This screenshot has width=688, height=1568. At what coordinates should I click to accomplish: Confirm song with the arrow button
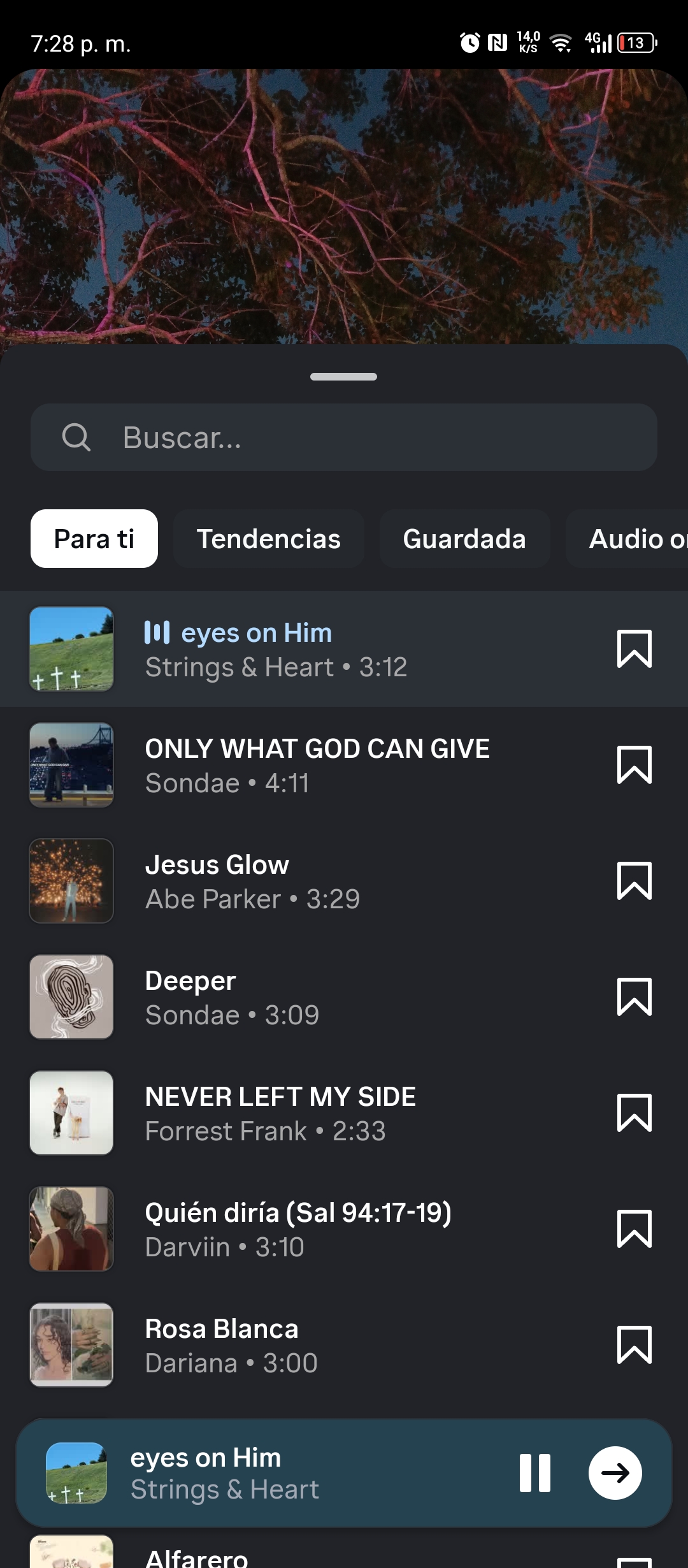(x=615, y=1473)
